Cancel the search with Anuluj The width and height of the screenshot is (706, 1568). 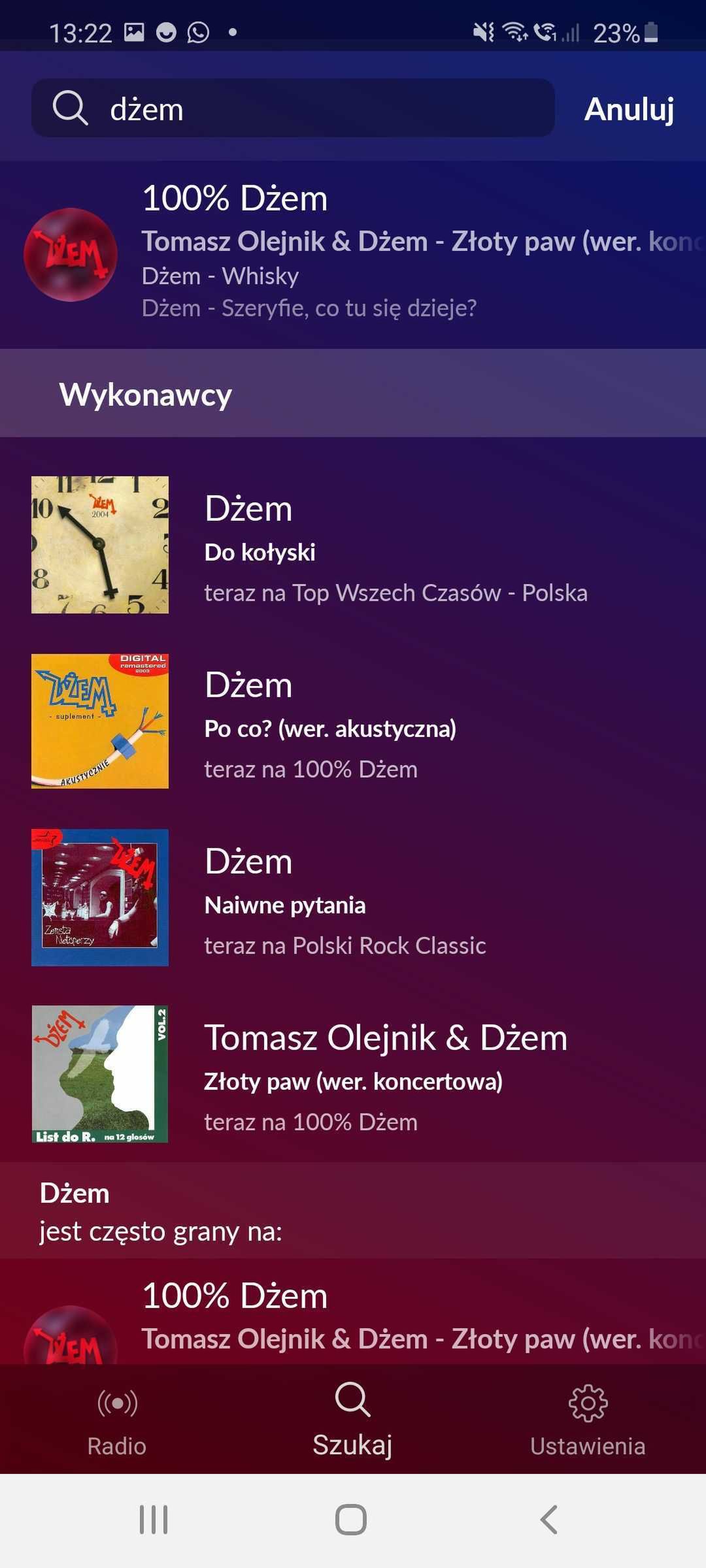click(629, 109)
